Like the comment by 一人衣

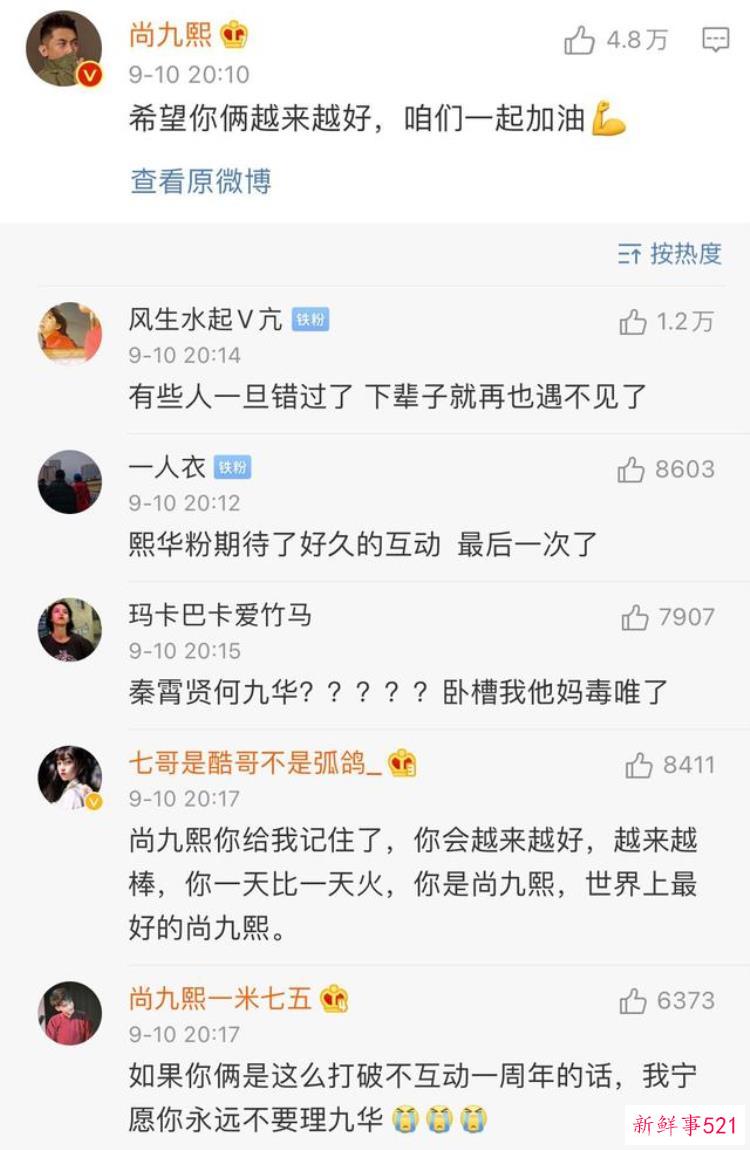click(x=631, y=470)
